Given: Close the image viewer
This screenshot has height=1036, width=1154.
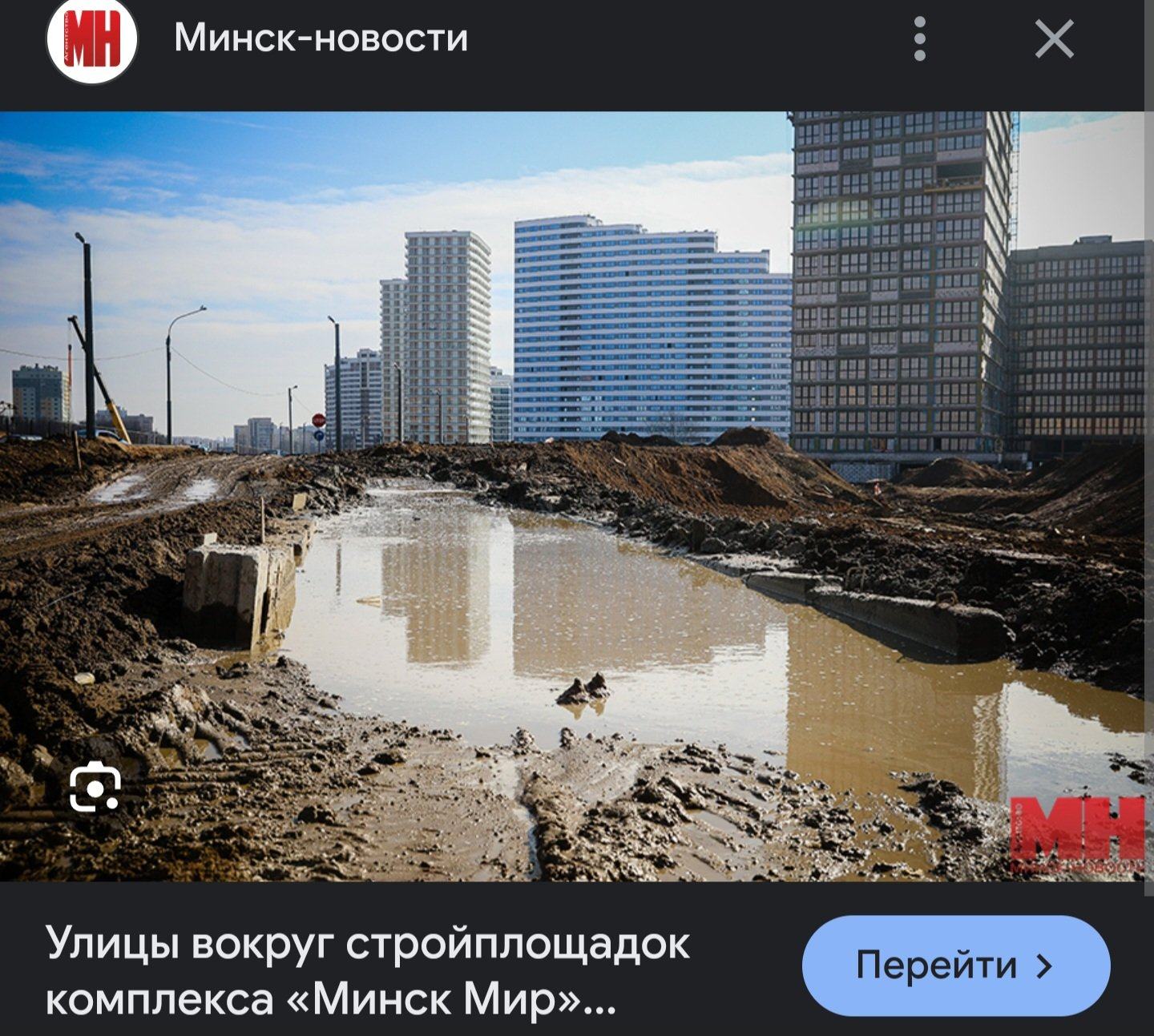Looking at the screenshot, I should click(1053, 38).
